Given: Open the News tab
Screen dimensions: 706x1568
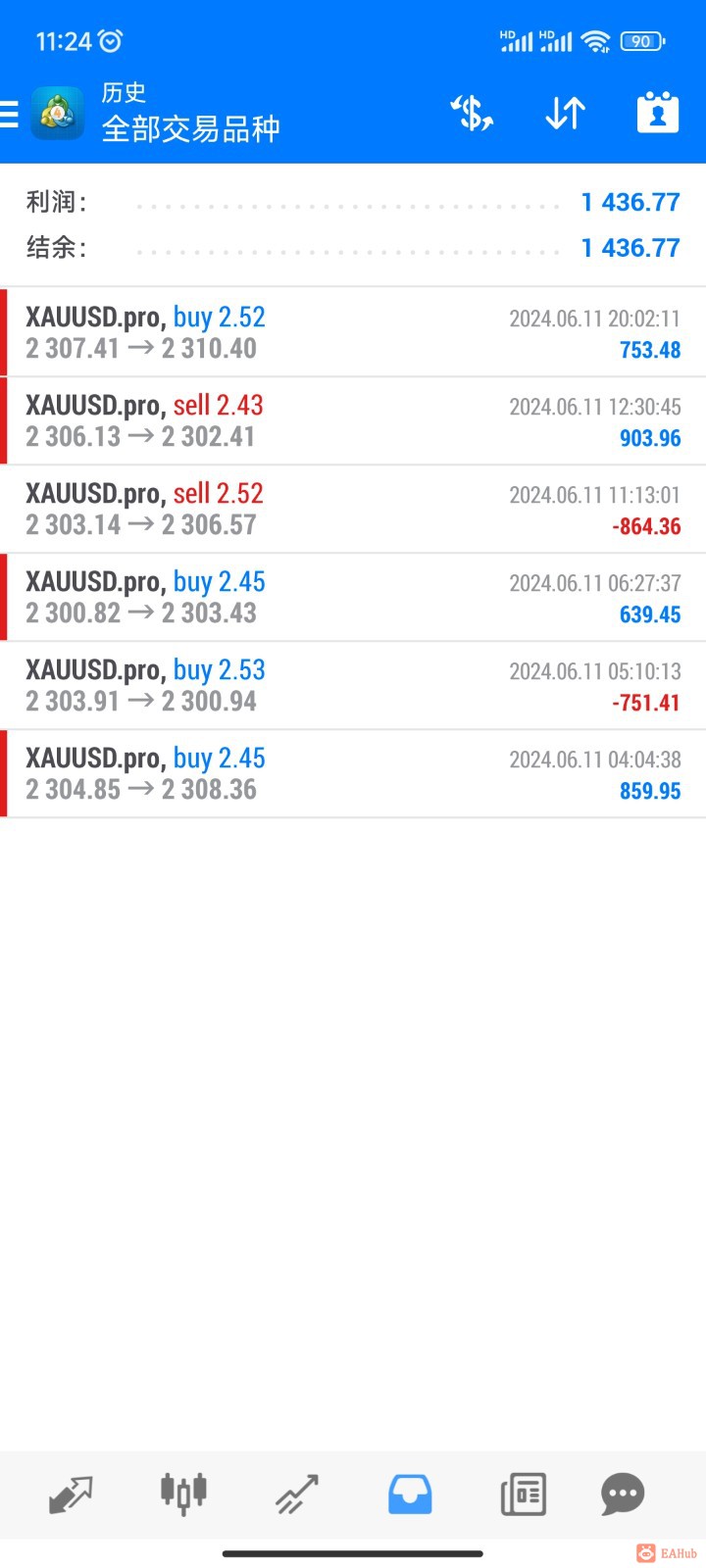Looking at the screenshot, I should coord(523,1494).
